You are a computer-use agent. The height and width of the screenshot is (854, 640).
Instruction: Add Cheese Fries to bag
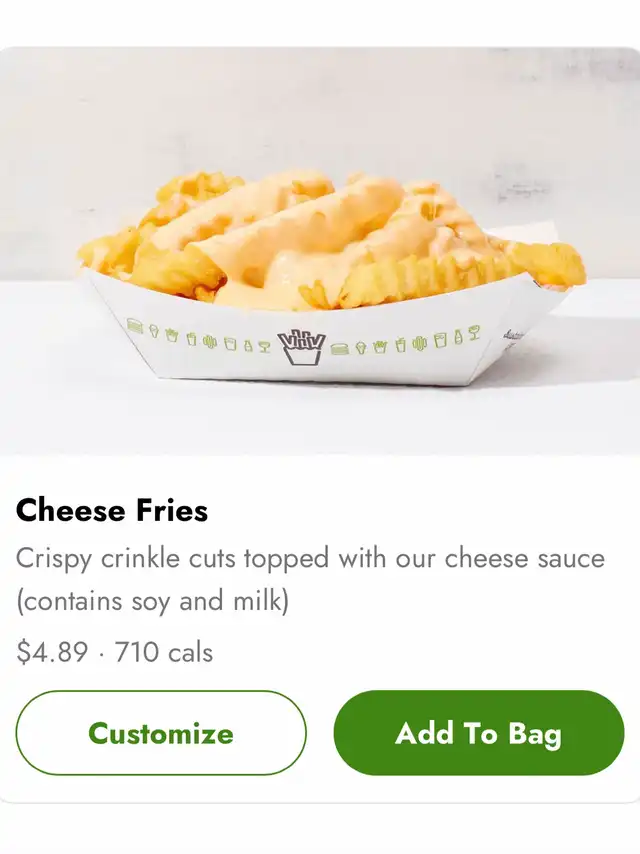478,733
